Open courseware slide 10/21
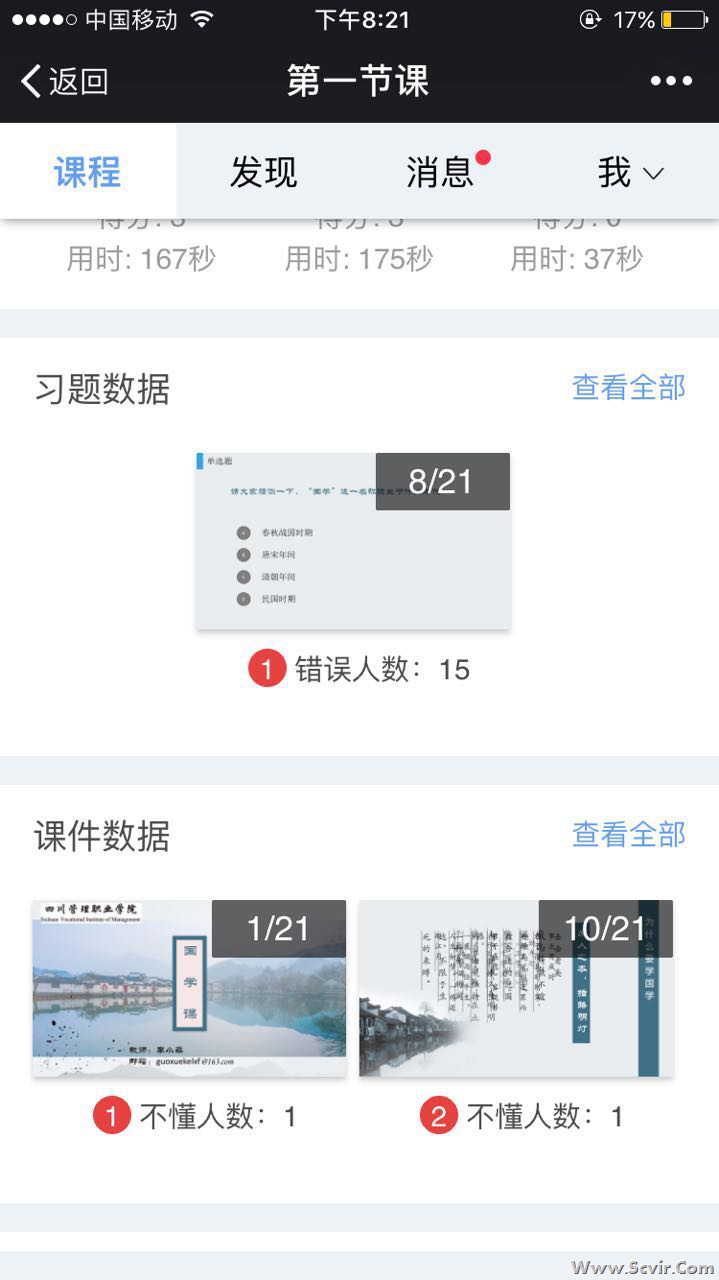This screenshot has width=719, height=1280. click(x=516, y=988)
